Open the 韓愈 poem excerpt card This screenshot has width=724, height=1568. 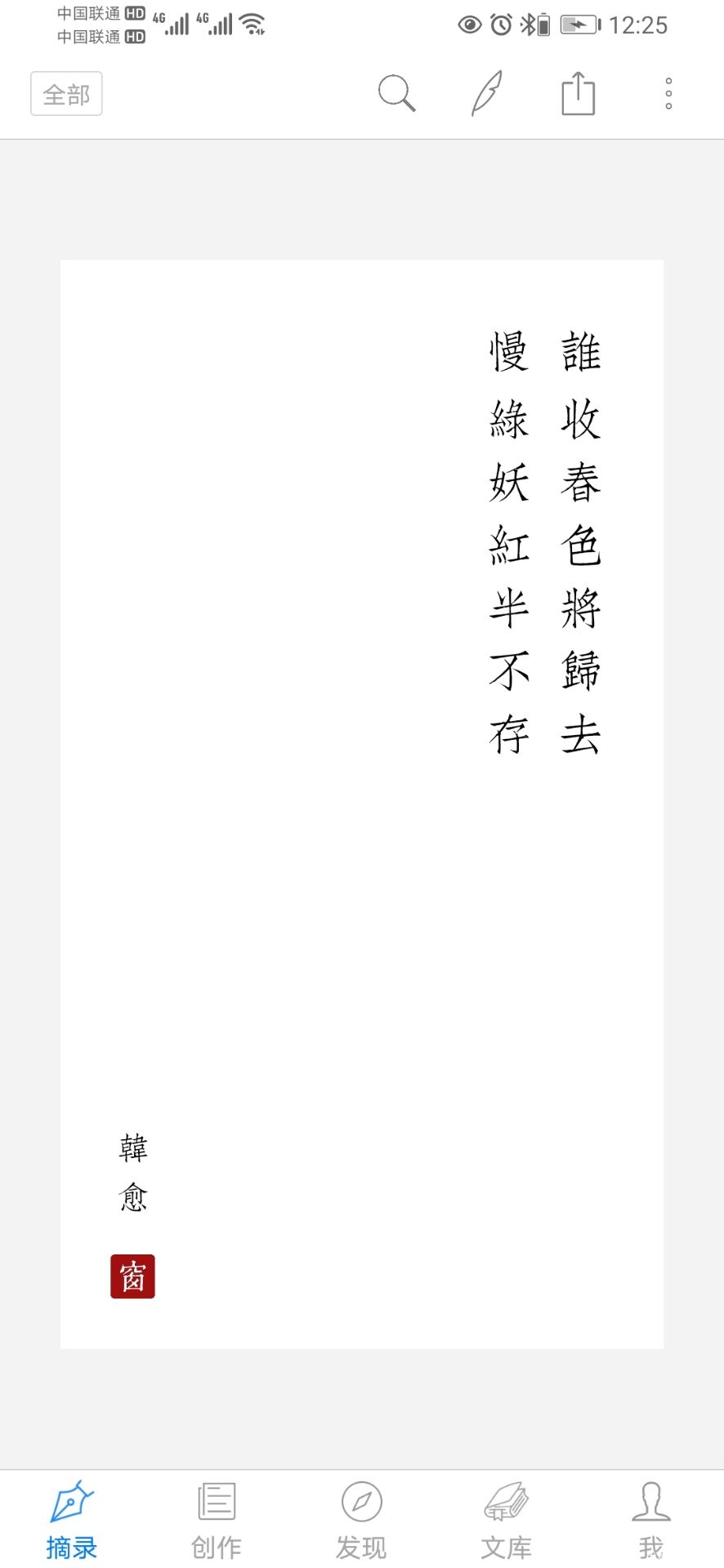click(362, 804)
